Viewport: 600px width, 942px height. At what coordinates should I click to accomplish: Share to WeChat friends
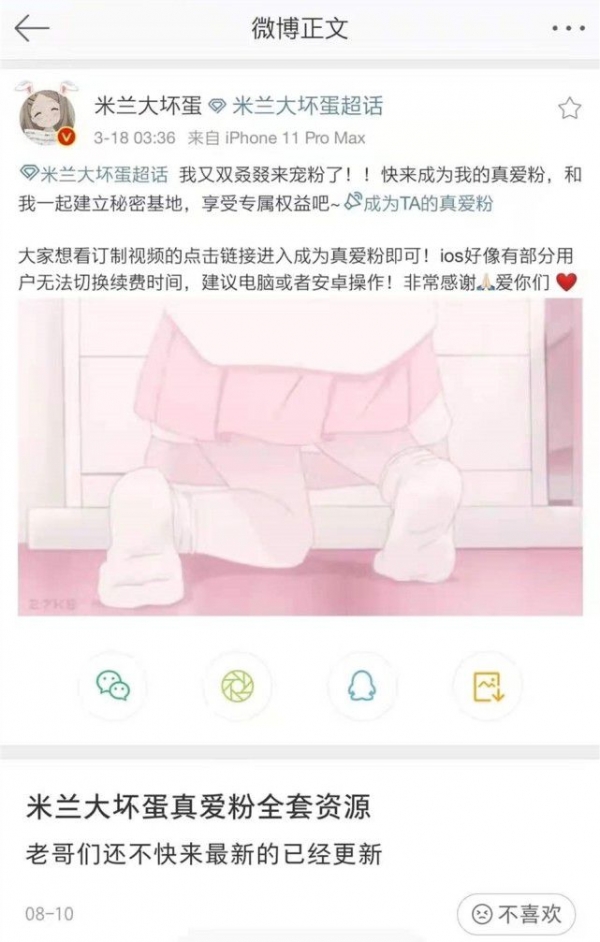tap(113, 685)
